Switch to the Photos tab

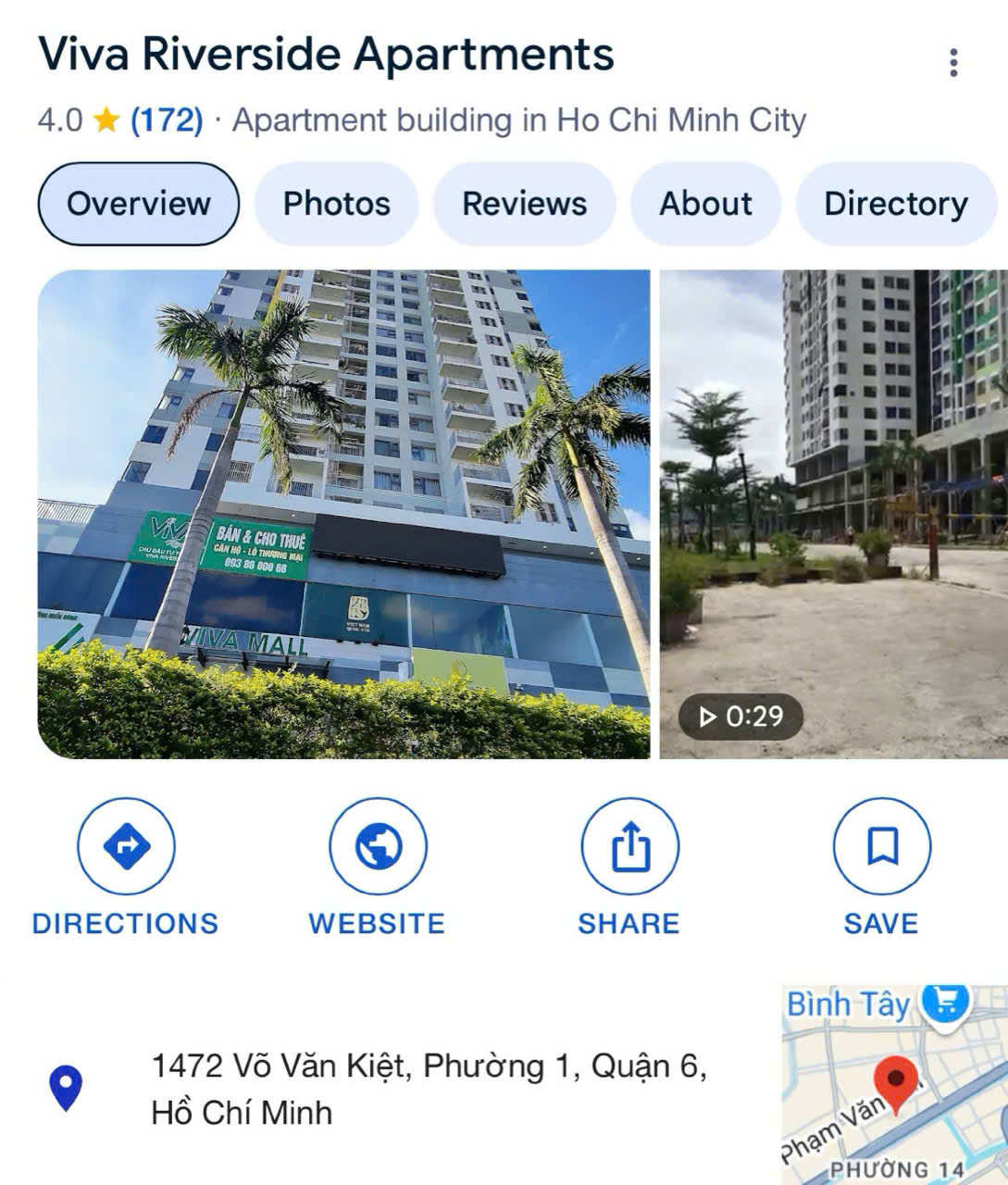coord(336,204)
